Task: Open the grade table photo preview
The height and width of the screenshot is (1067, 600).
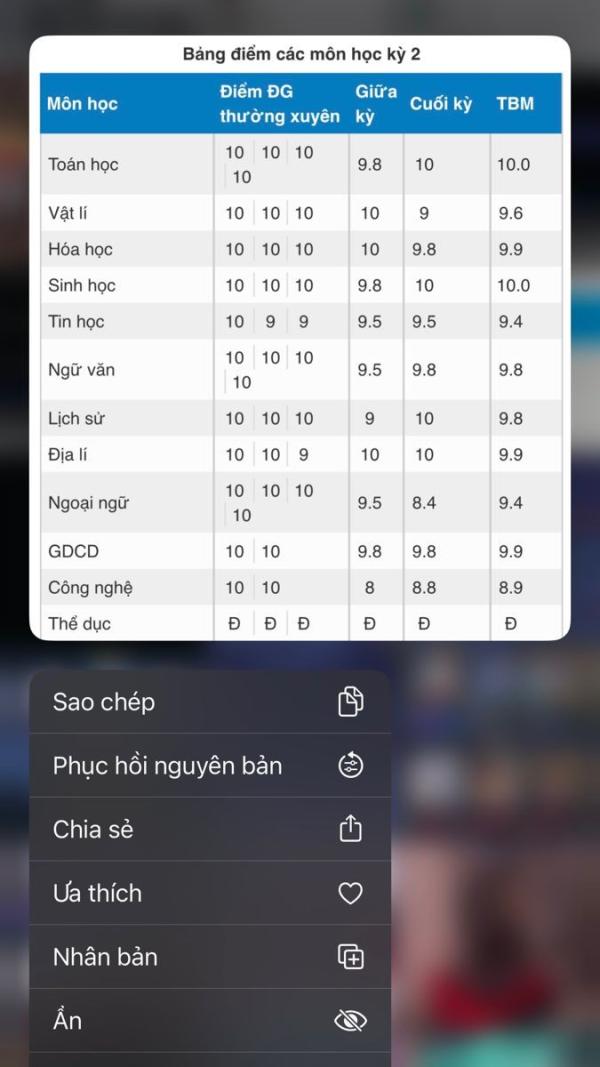Action: point(300,338)
